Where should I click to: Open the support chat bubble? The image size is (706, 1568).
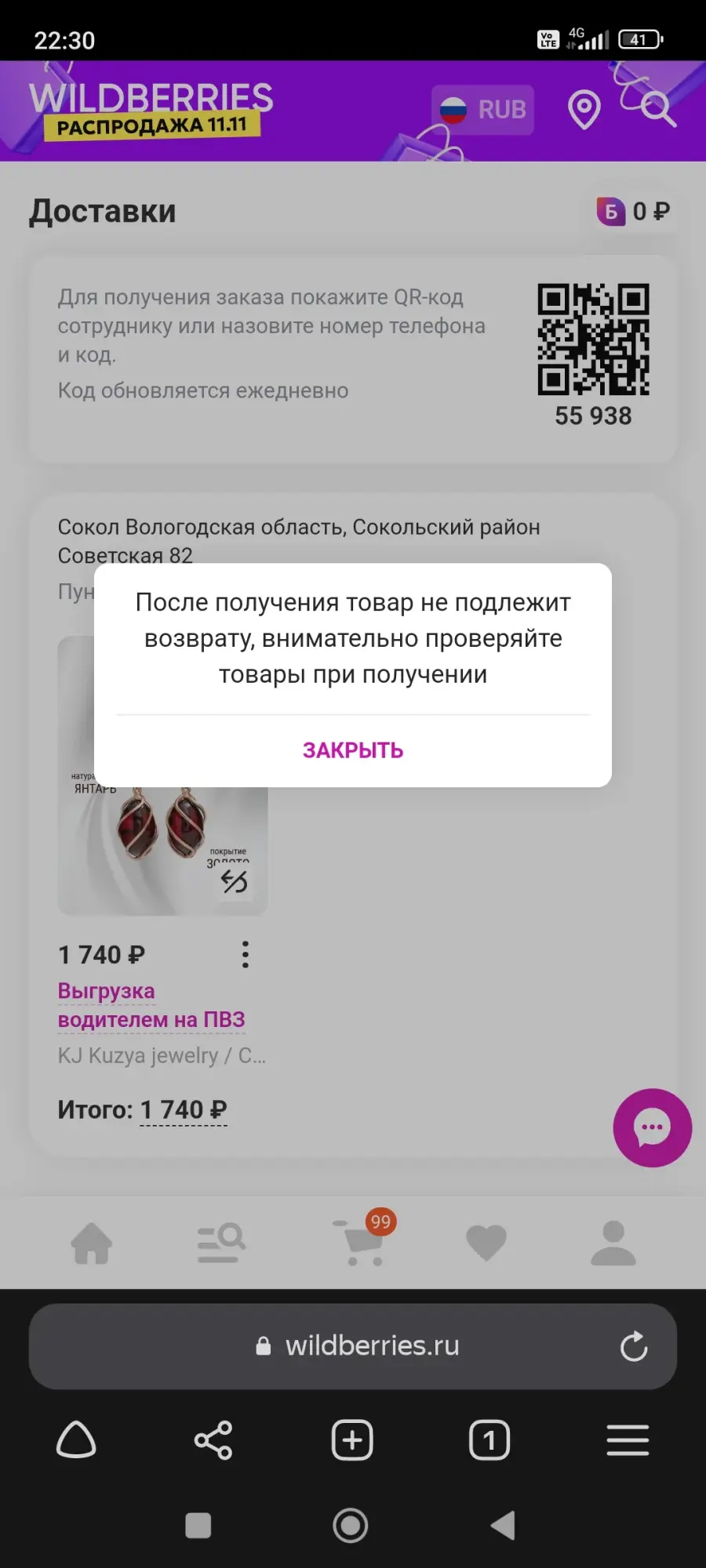coord(652,1127)
